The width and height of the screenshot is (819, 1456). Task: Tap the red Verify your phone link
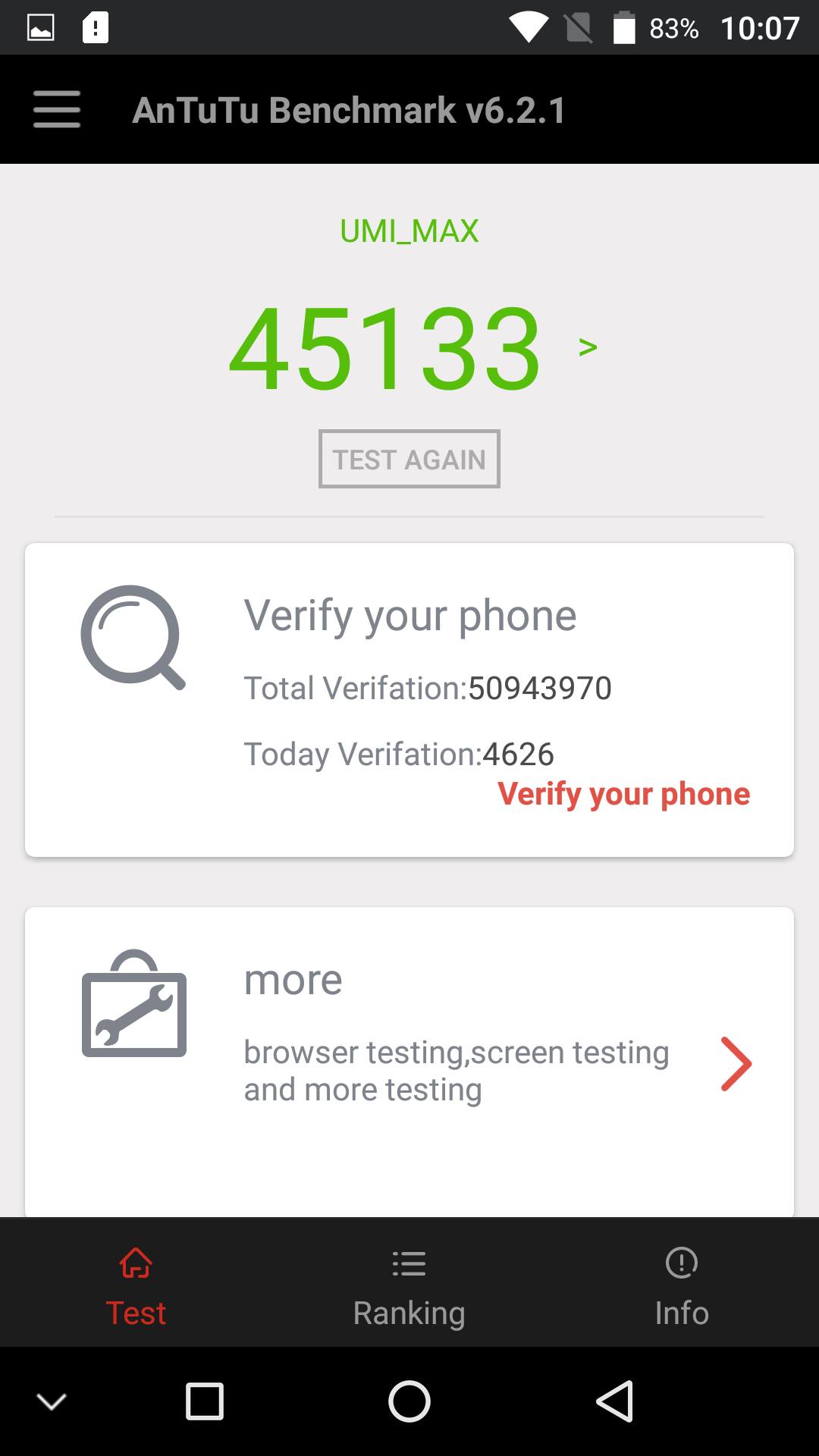(x=623, y=793)
